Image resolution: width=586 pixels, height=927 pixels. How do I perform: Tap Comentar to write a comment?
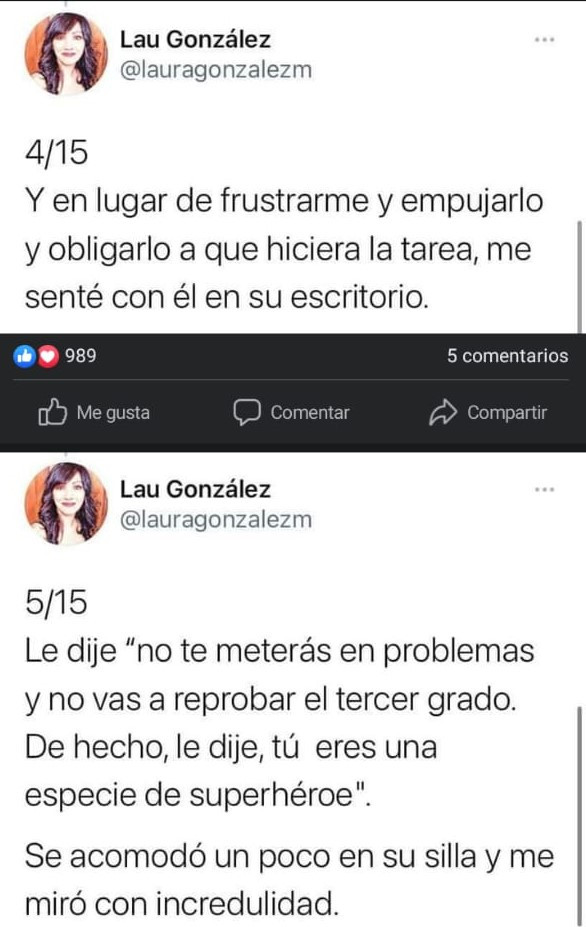point(291,412)
